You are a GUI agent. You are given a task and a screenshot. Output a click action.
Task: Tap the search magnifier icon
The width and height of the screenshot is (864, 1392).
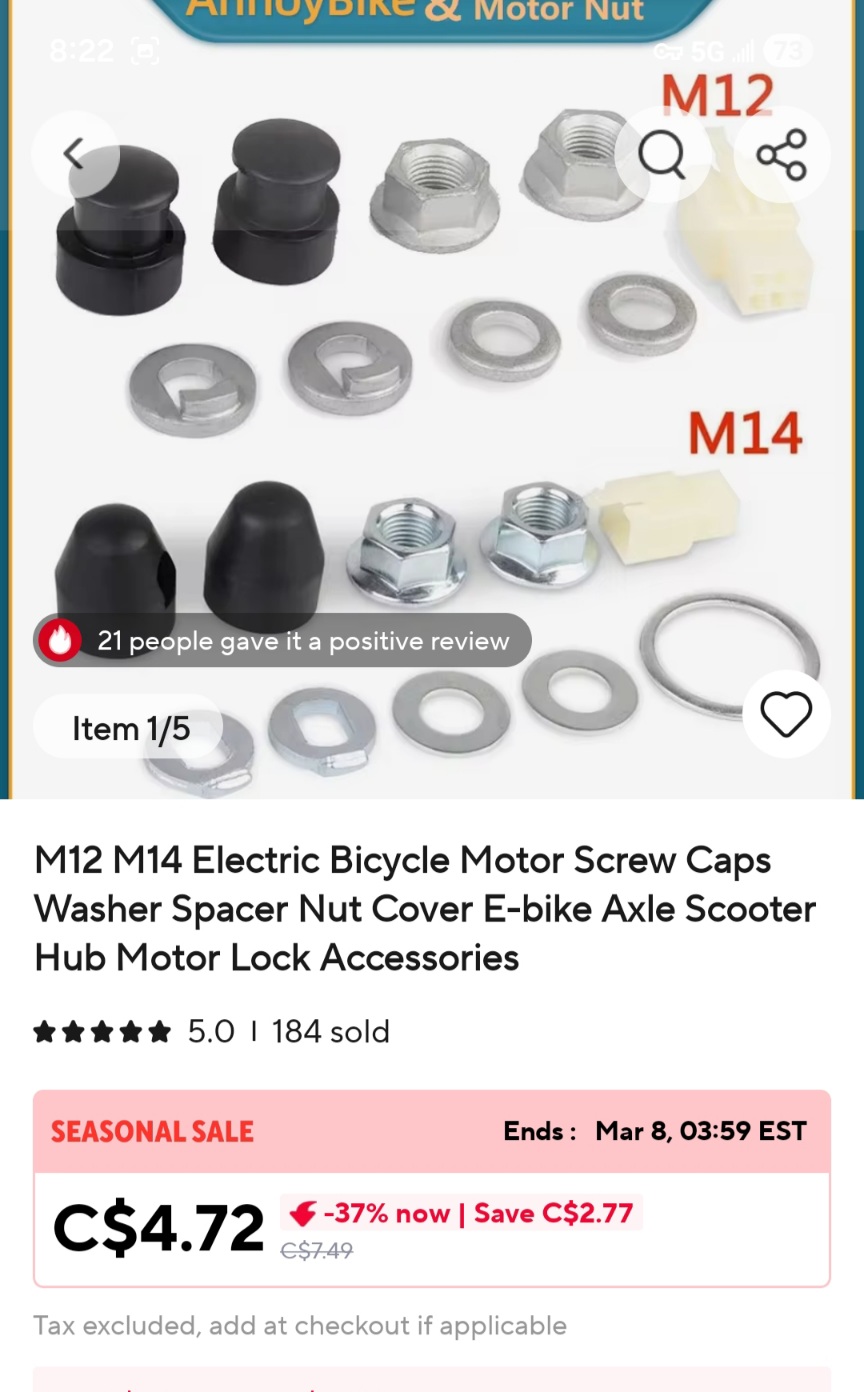click(664, 154)
